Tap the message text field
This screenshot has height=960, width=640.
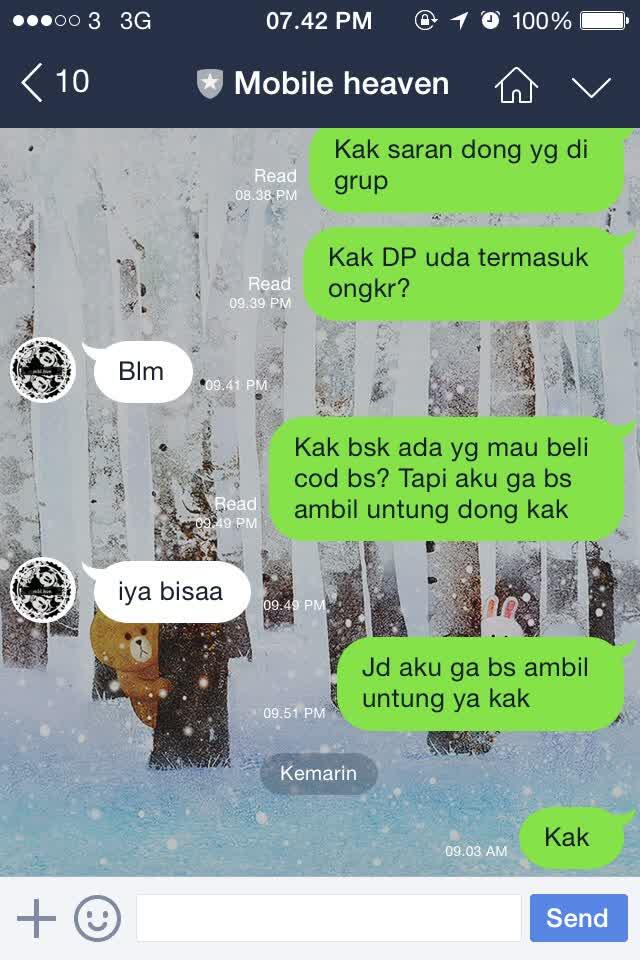tap(328, 917)
